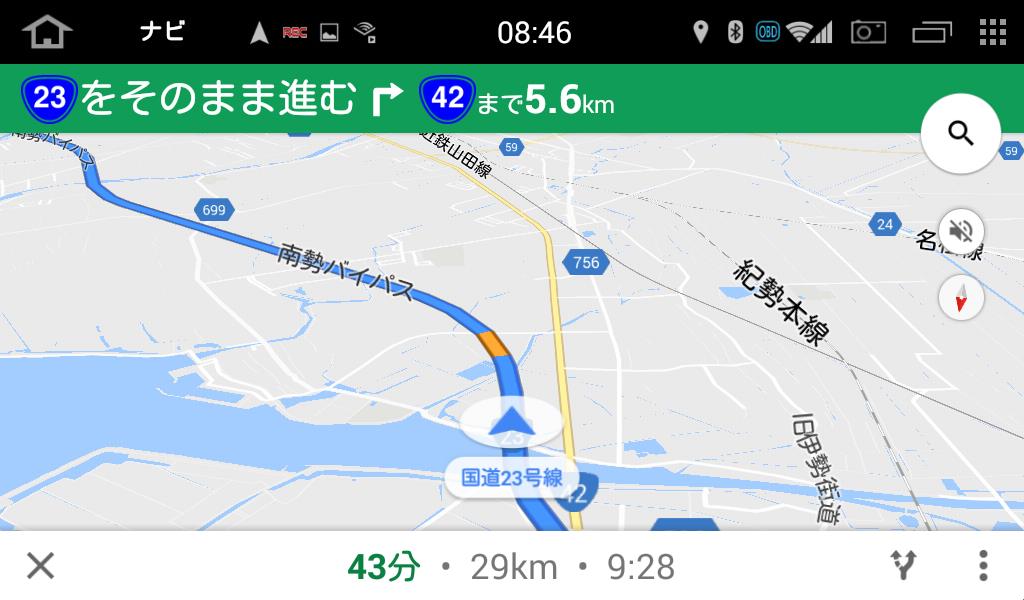This screenshot has width=1024, height=600.
Task: Open the map search button
Action: (x=960, y=134)
